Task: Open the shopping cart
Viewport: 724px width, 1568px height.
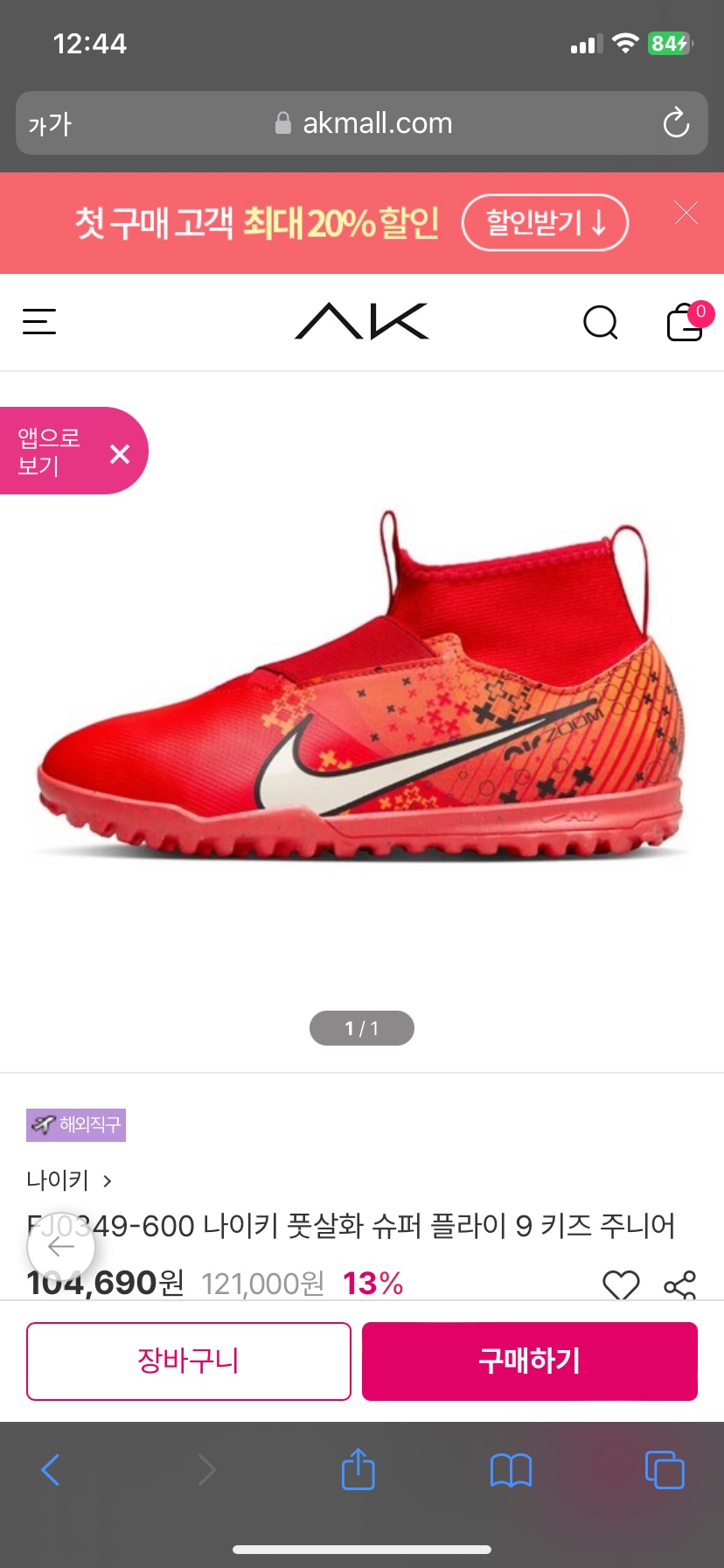Action: click(686, 322)
